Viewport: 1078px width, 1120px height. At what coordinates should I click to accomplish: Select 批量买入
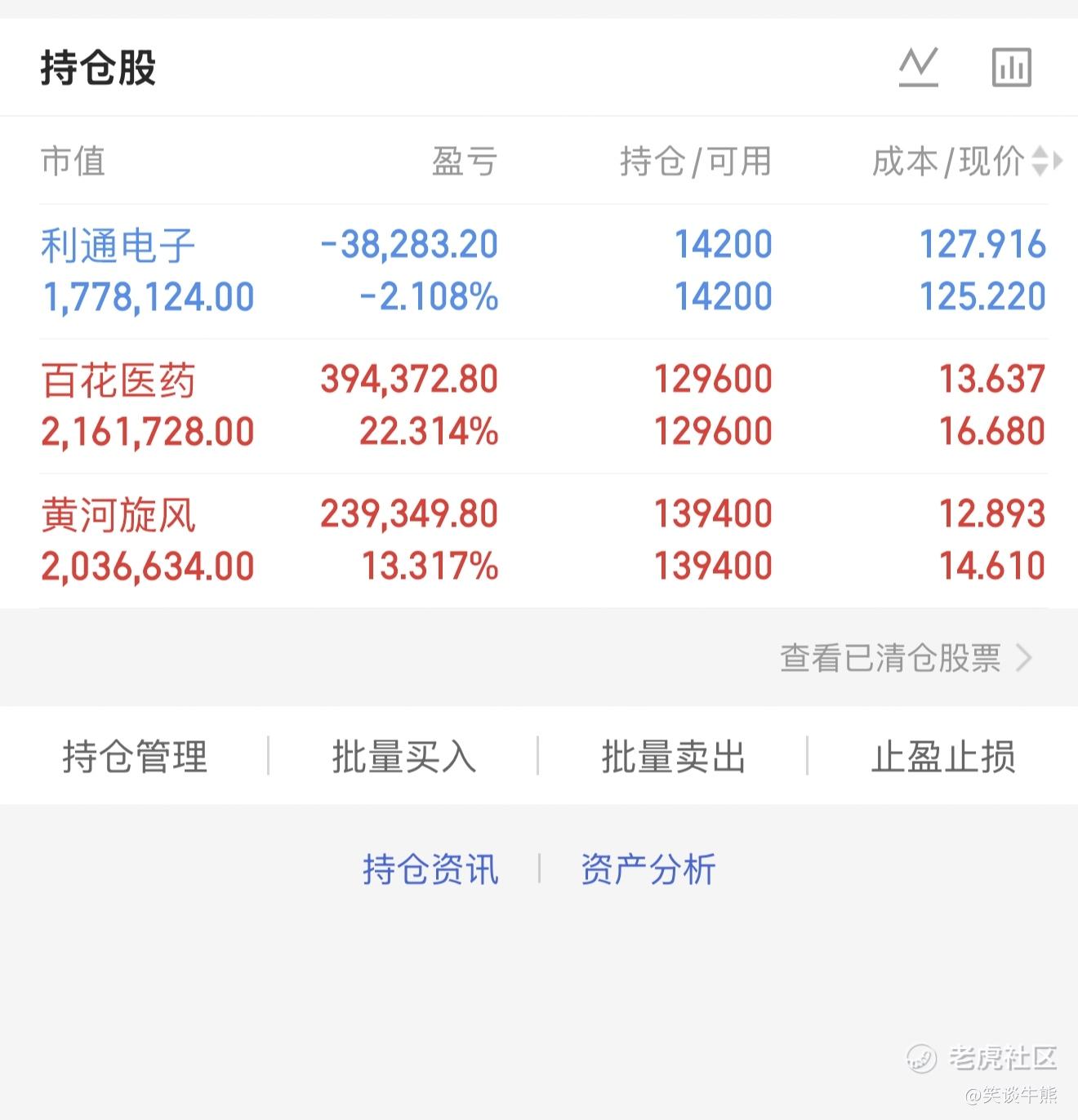(x=403, y=756)
